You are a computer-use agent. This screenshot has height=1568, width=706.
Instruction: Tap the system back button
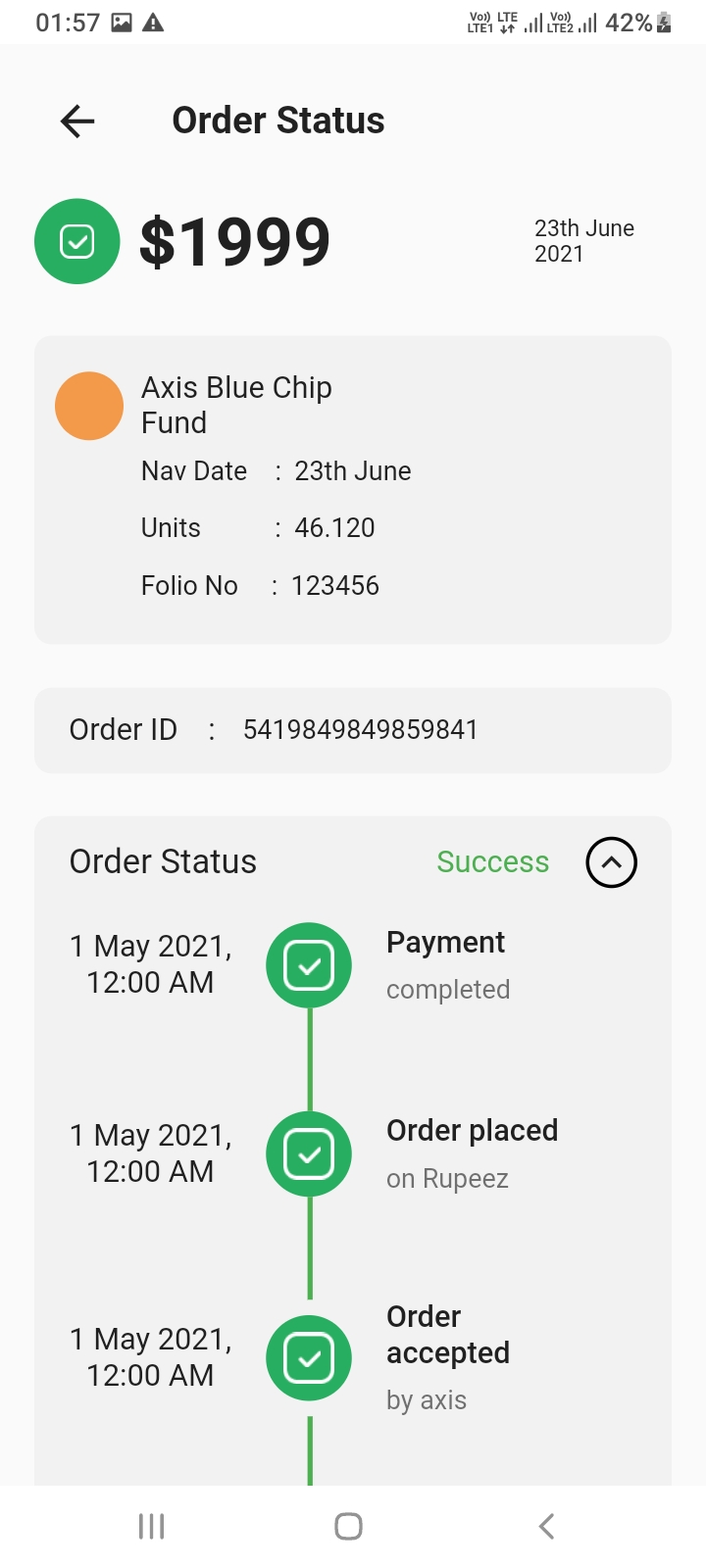pos(547,1526)
